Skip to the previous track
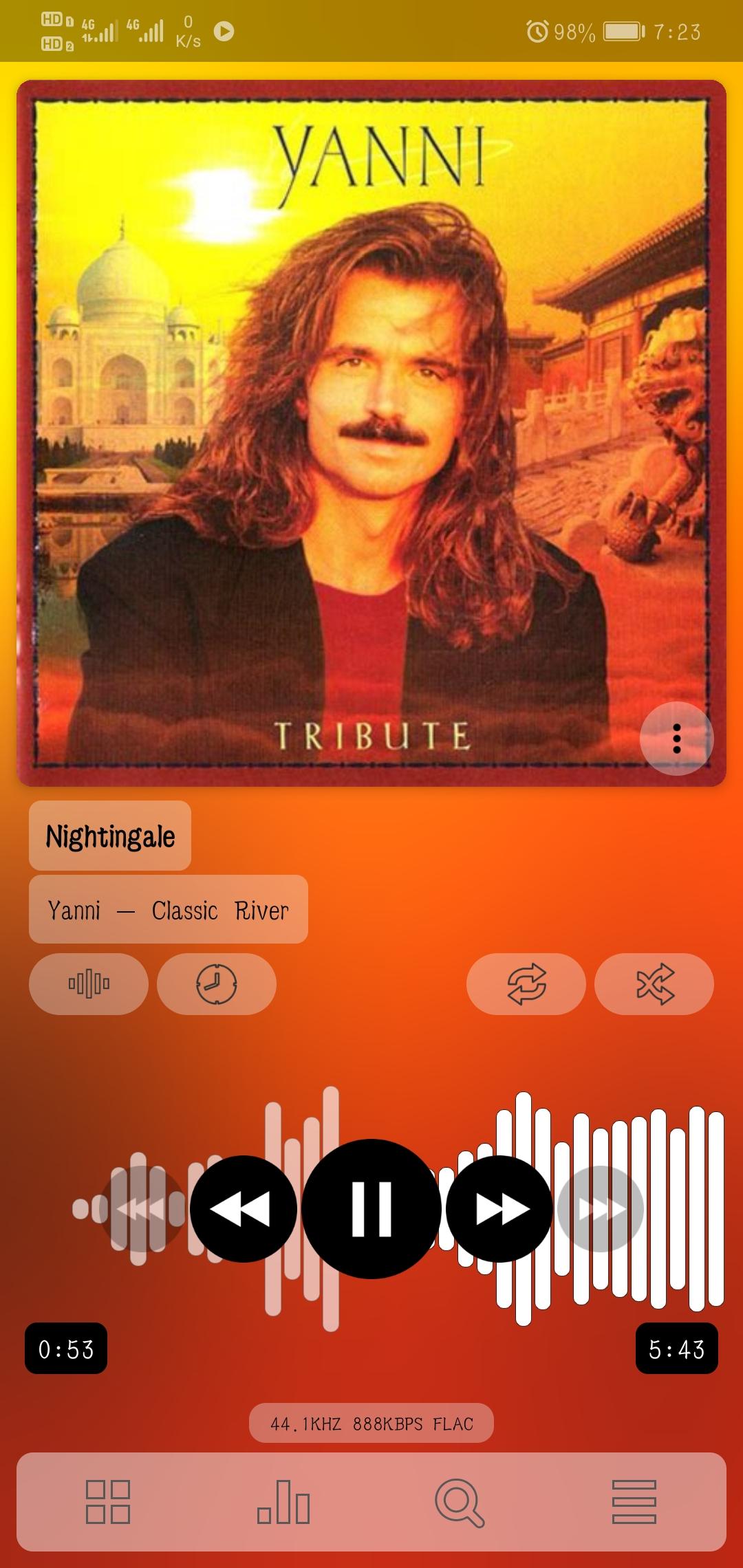Viewport: 743px width, 1568px height. point(140,1208)
